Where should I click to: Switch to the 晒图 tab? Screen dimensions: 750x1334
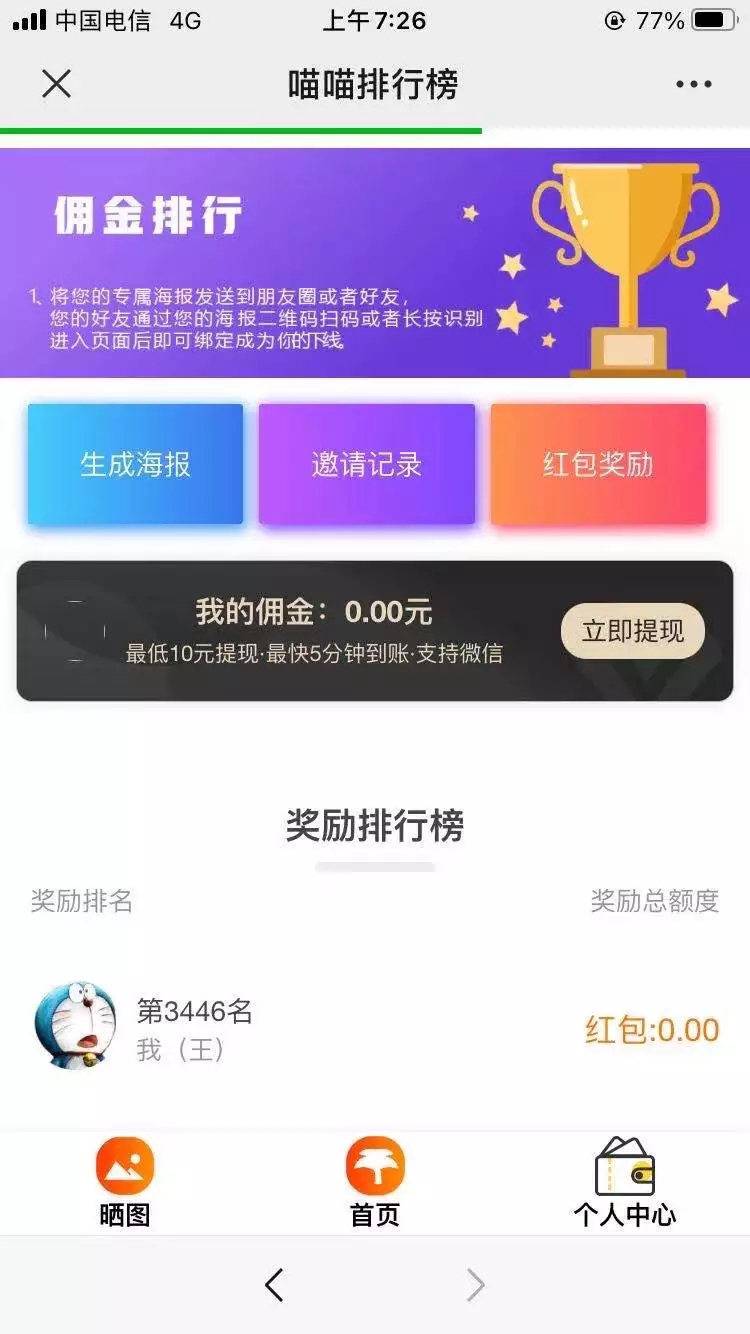[x=125, y=1183]
